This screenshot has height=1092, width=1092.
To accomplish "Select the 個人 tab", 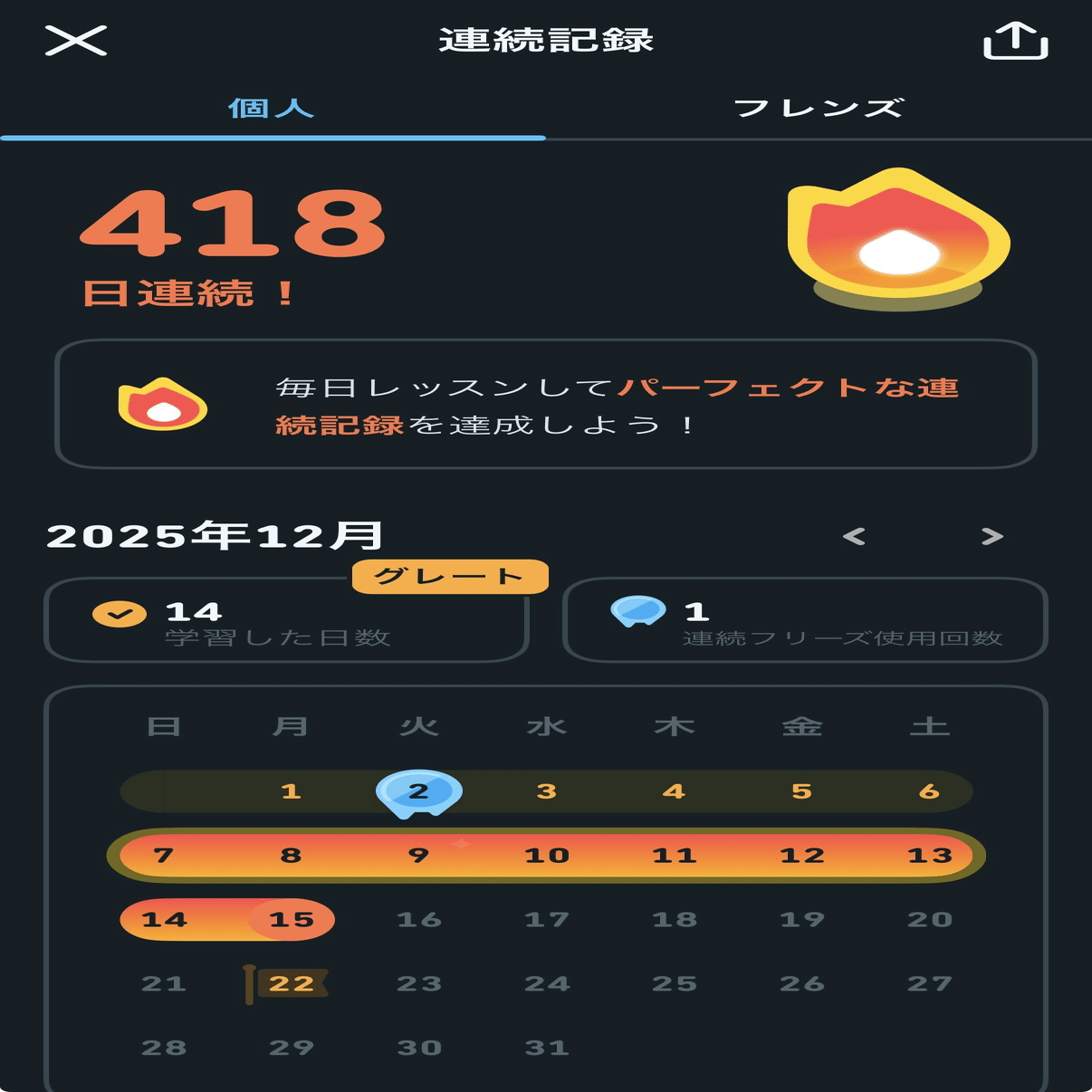I will click(x=272, y=109).
